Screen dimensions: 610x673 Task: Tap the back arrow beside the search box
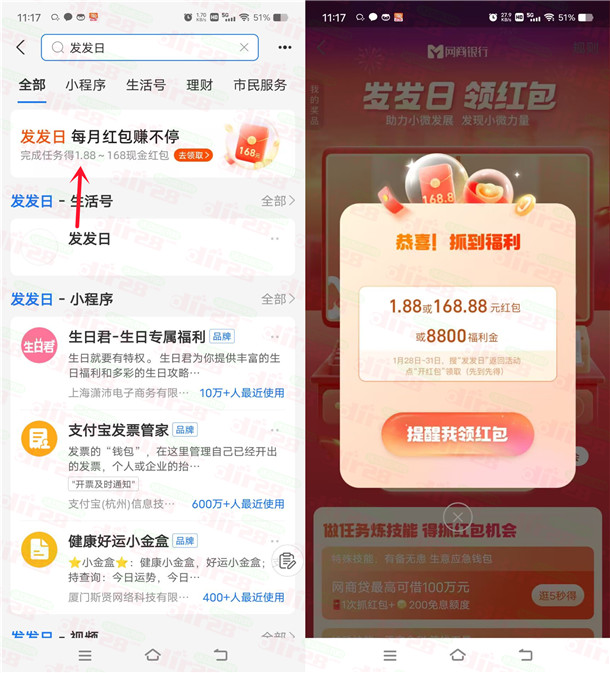pos(21,47)
